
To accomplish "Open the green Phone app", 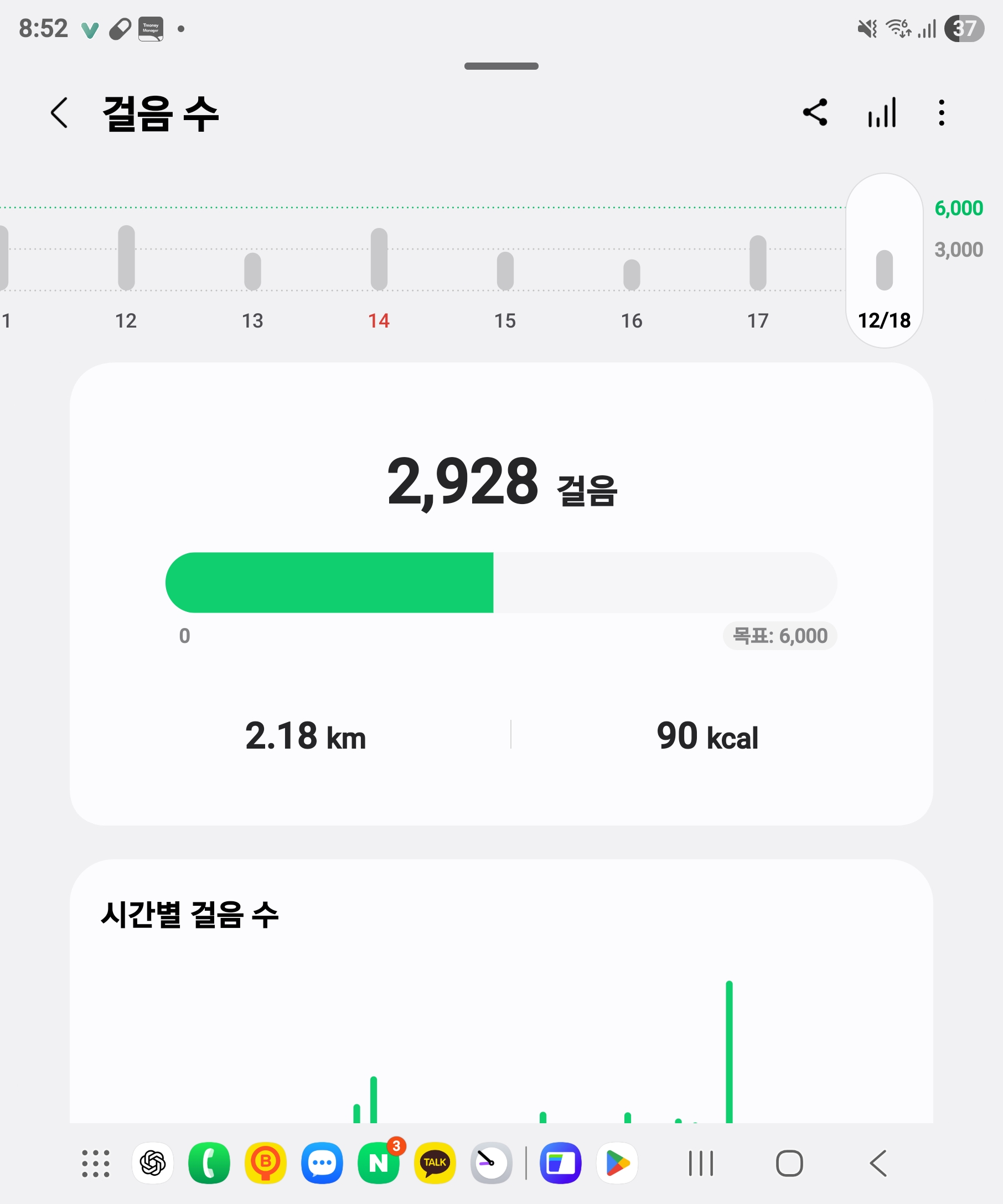I will pos(209,1163).
